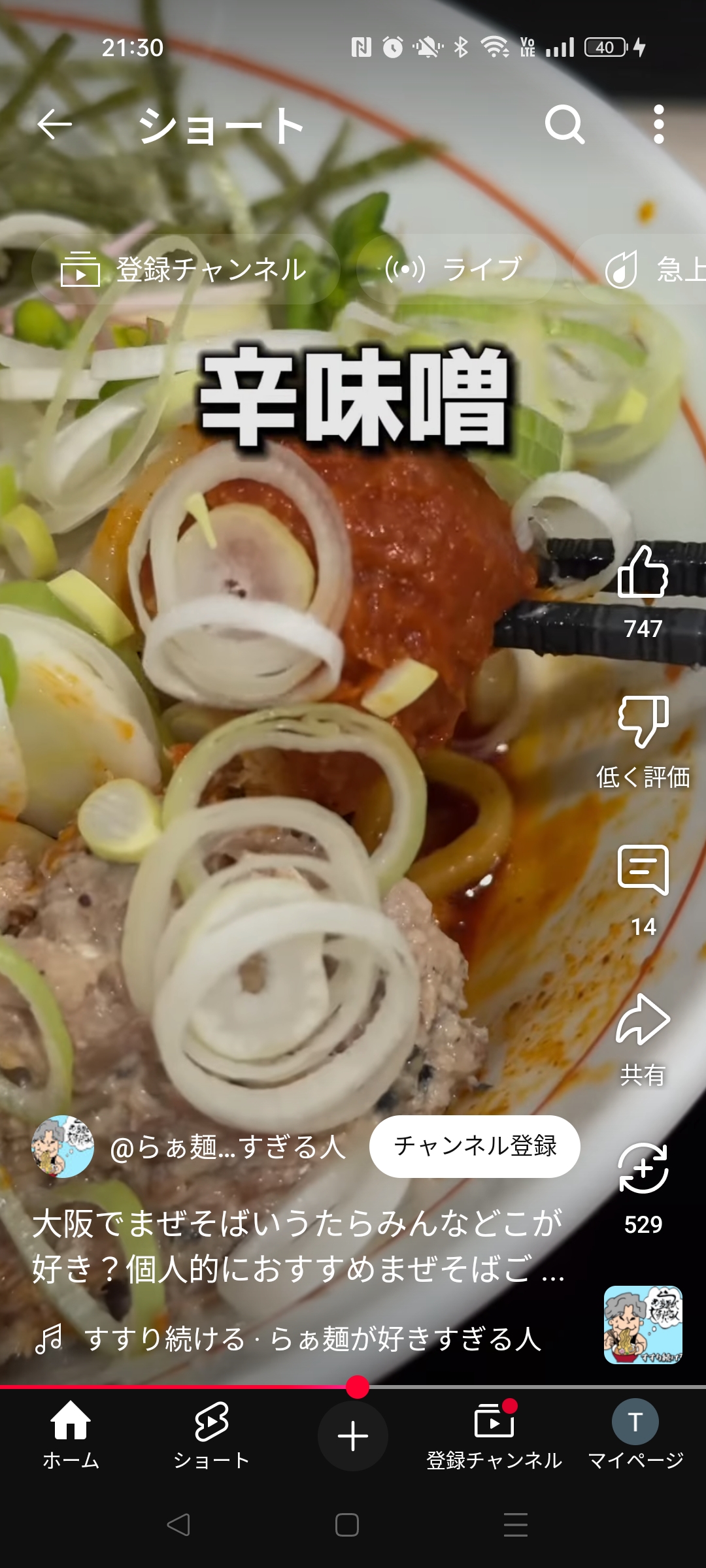Create new content with plus button
The image size is (706, 1568).
click(x=353, y=1436)
